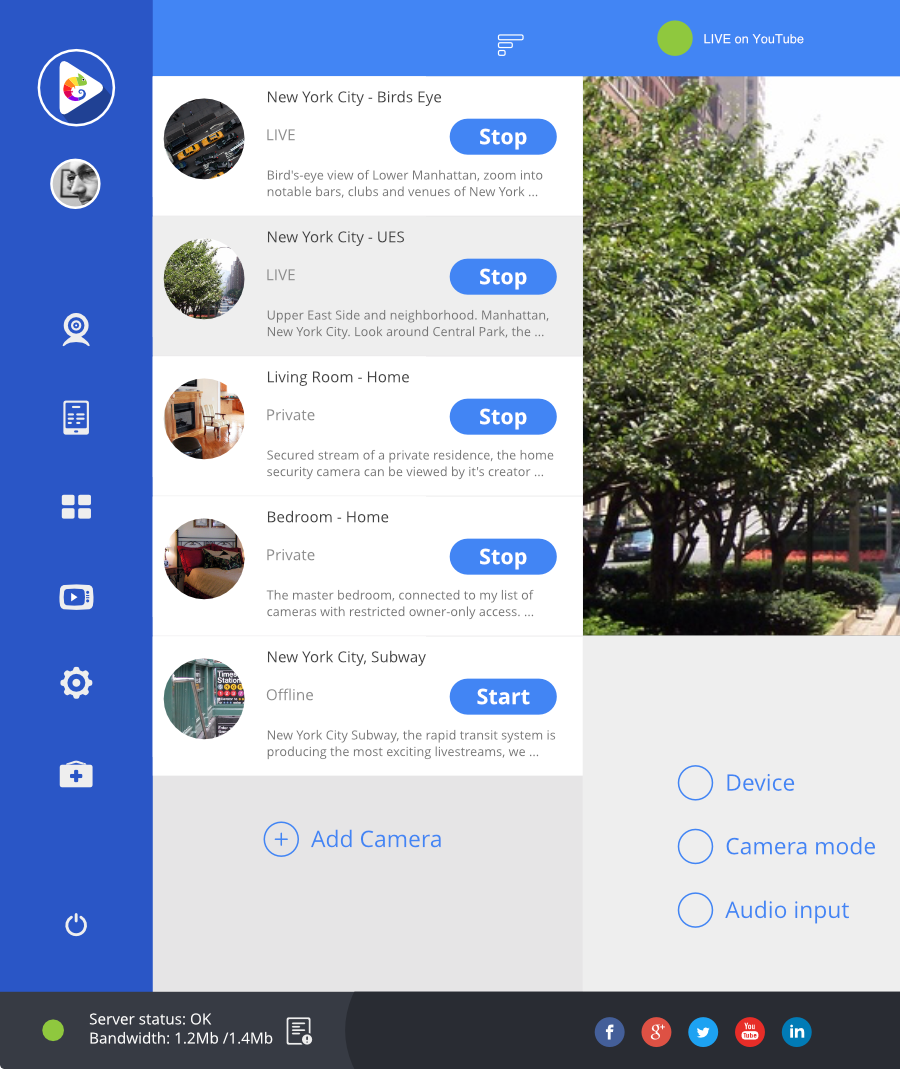Image resolution: width=900 pixels, height=1069 pixels.
Task: Open the stream filter icon in the top bar
Action: pos(509,45)
